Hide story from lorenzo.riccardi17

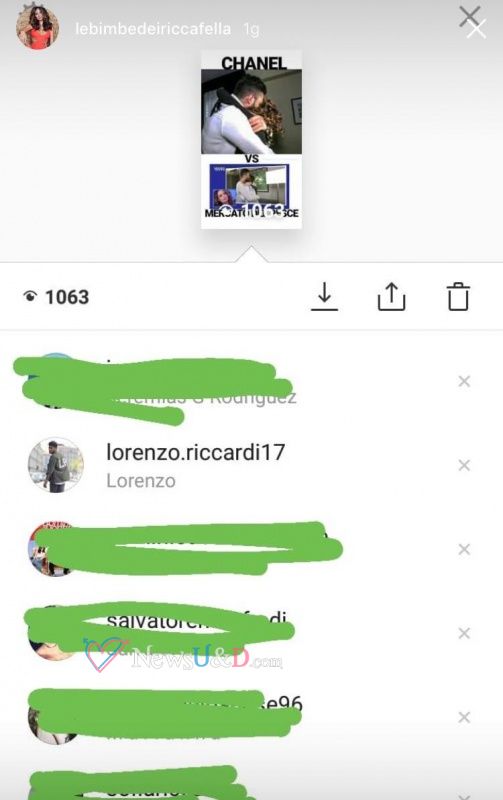click(464, 465)
